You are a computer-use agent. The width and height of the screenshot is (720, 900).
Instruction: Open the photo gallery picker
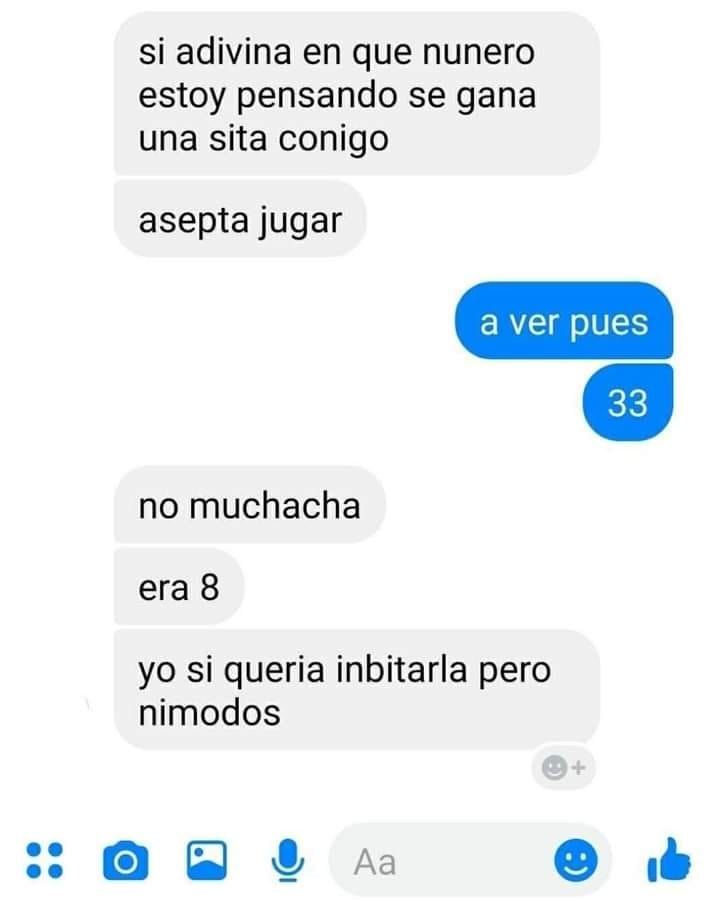208,858
